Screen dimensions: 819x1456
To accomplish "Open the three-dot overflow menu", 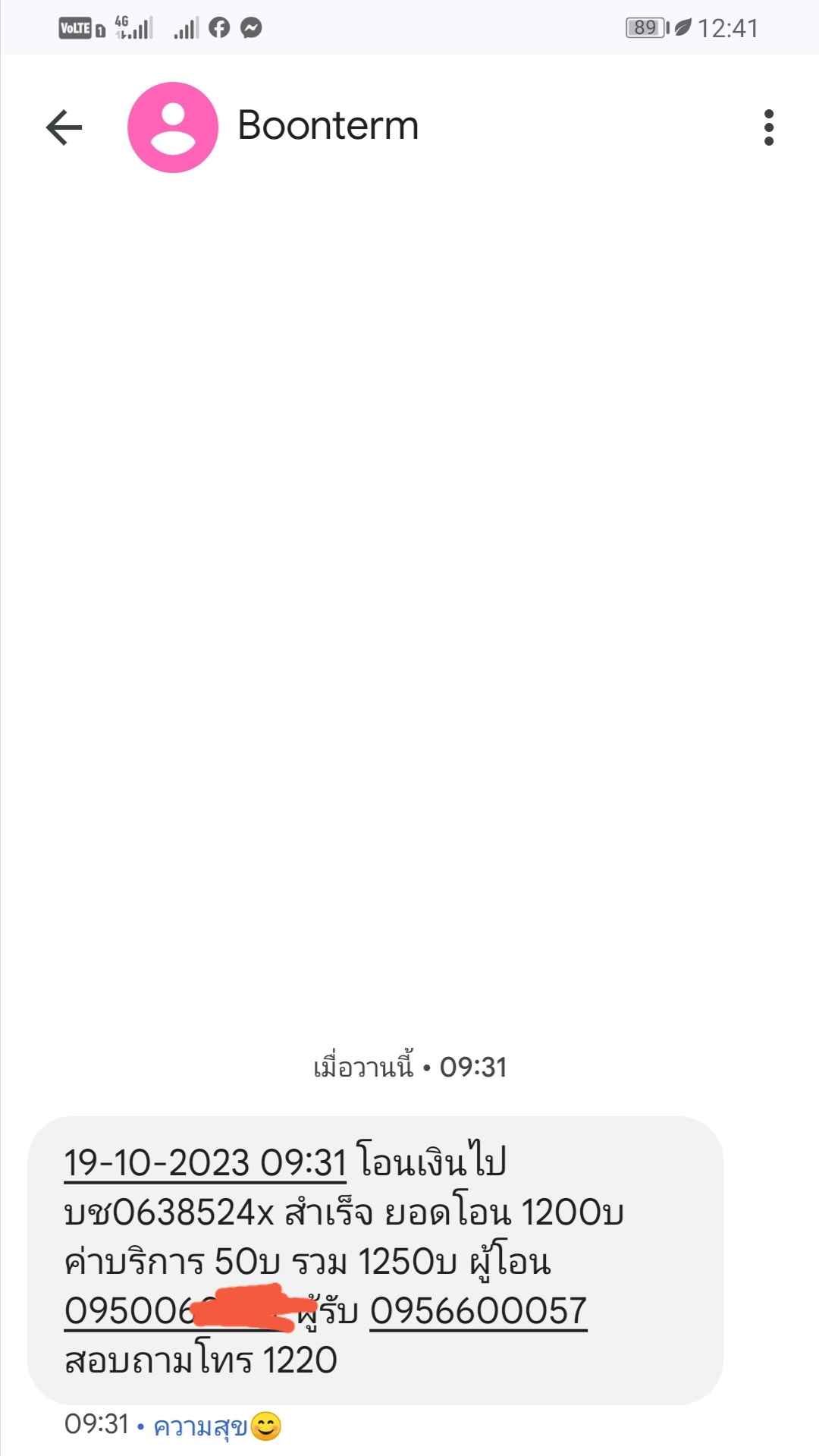I will pyautogui.click(x=768, y=127).
